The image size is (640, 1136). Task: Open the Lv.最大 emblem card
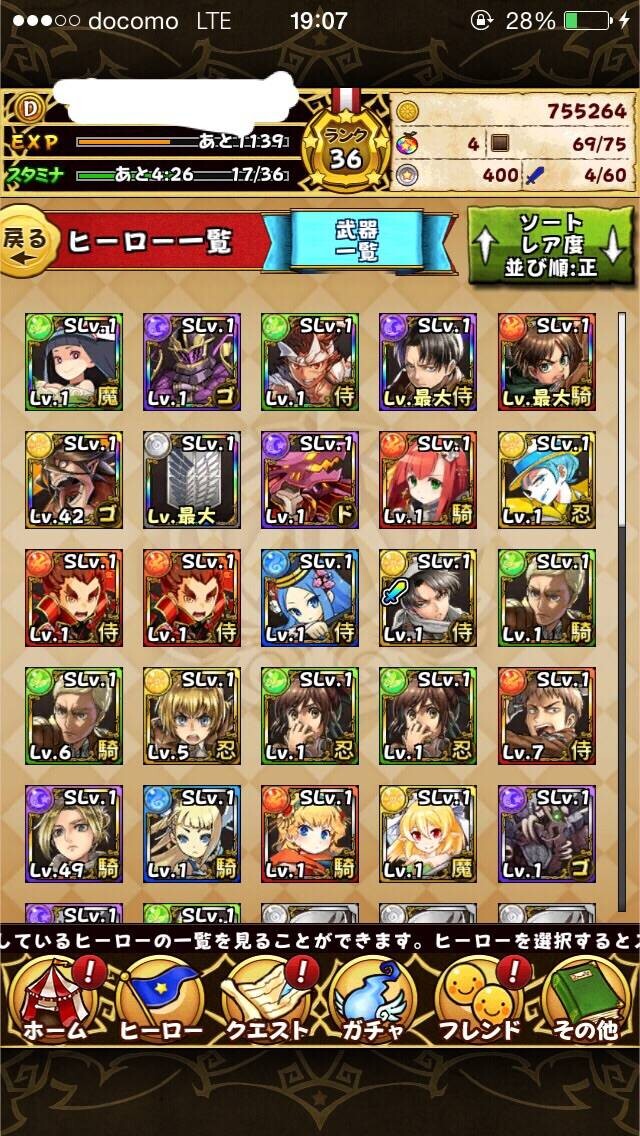(x=192, y=480)
